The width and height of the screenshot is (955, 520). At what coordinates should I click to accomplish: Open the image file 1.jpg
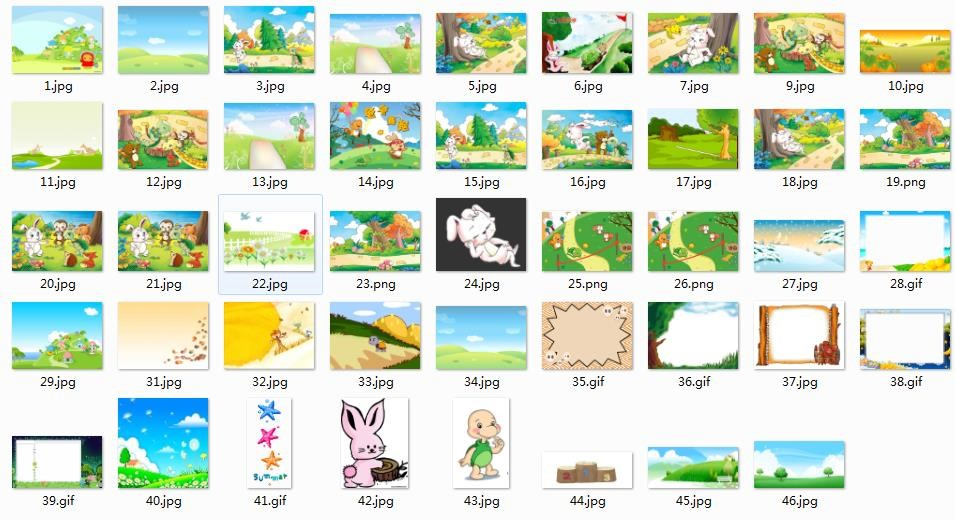coord(57,40)
